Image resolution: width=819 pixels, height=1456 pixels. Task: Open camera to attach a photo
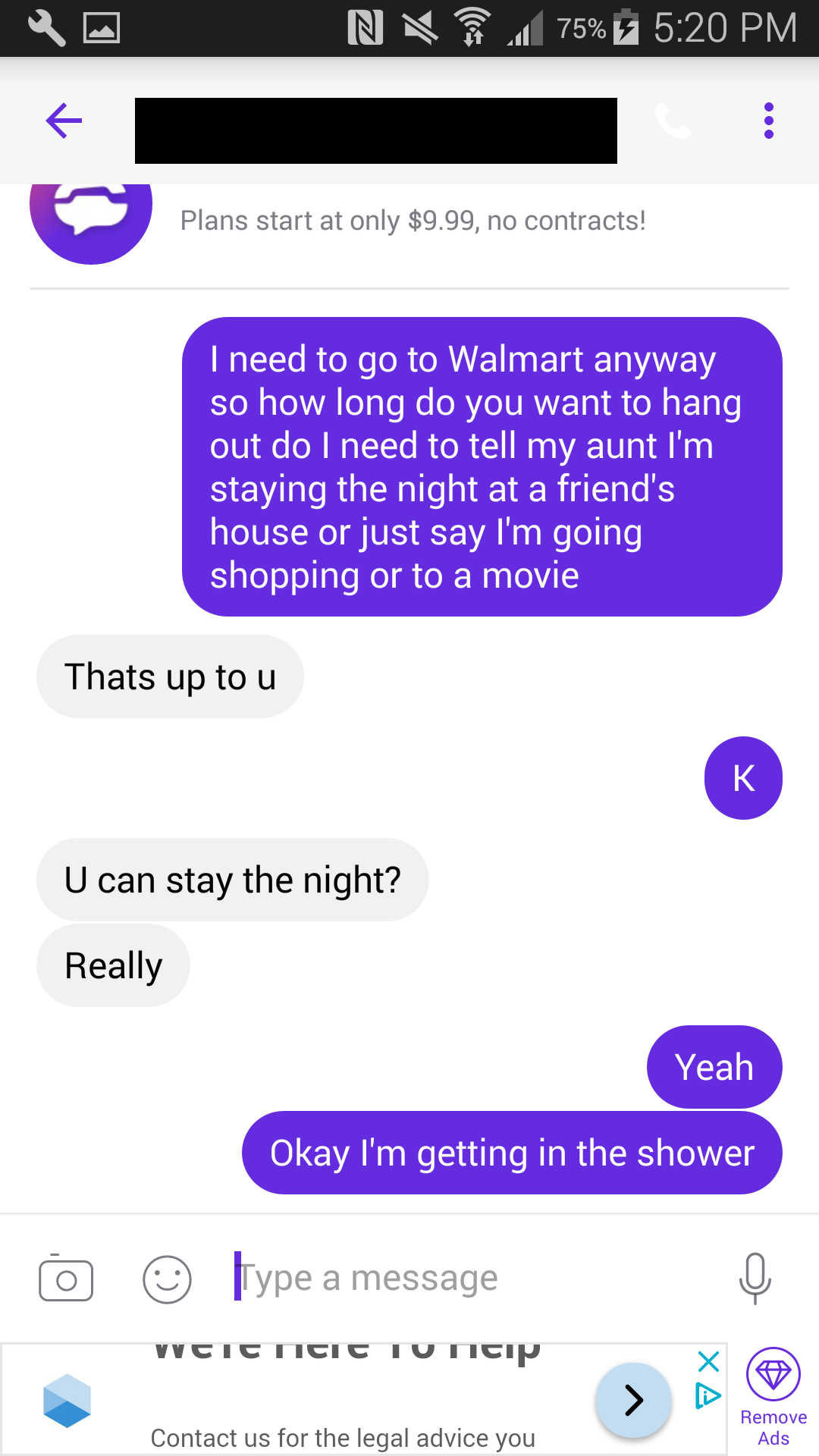click(66, 1279)
